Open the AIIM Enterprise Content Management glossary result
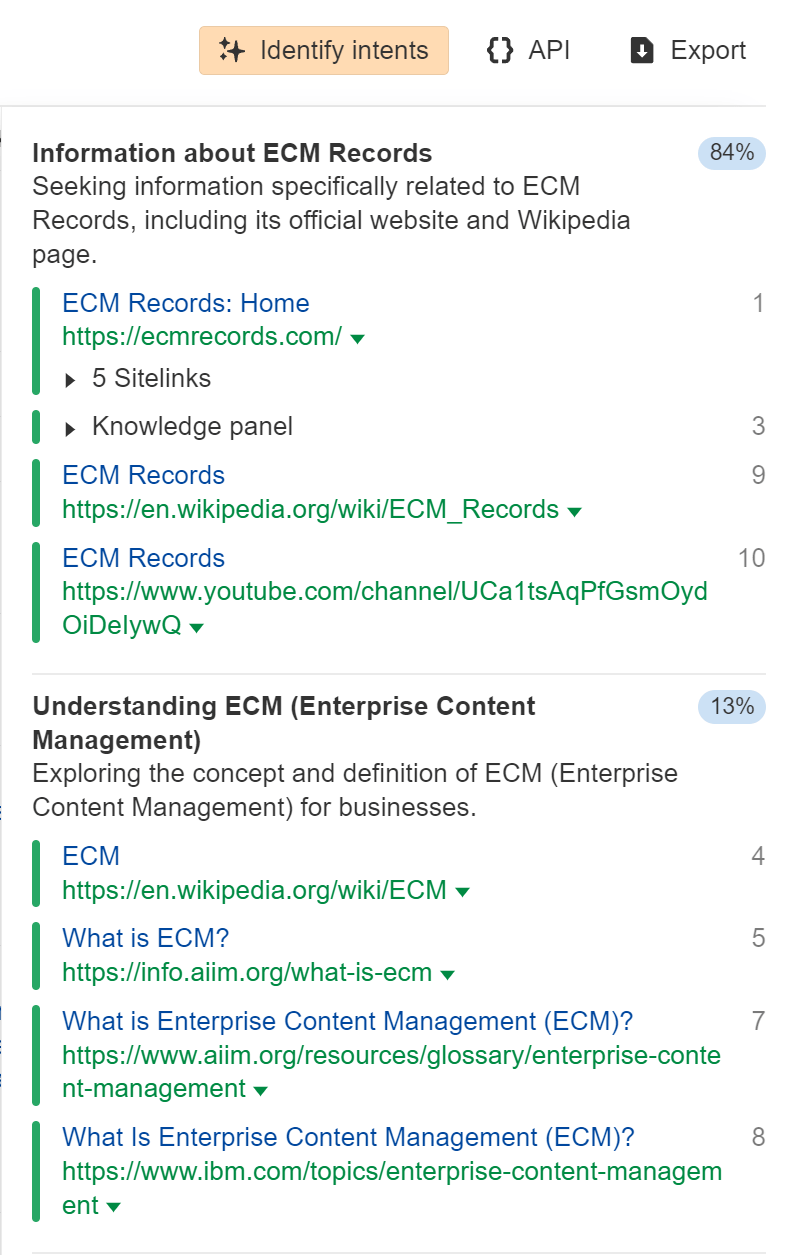The image size is (795, 1255). (x=347, y=1021)
